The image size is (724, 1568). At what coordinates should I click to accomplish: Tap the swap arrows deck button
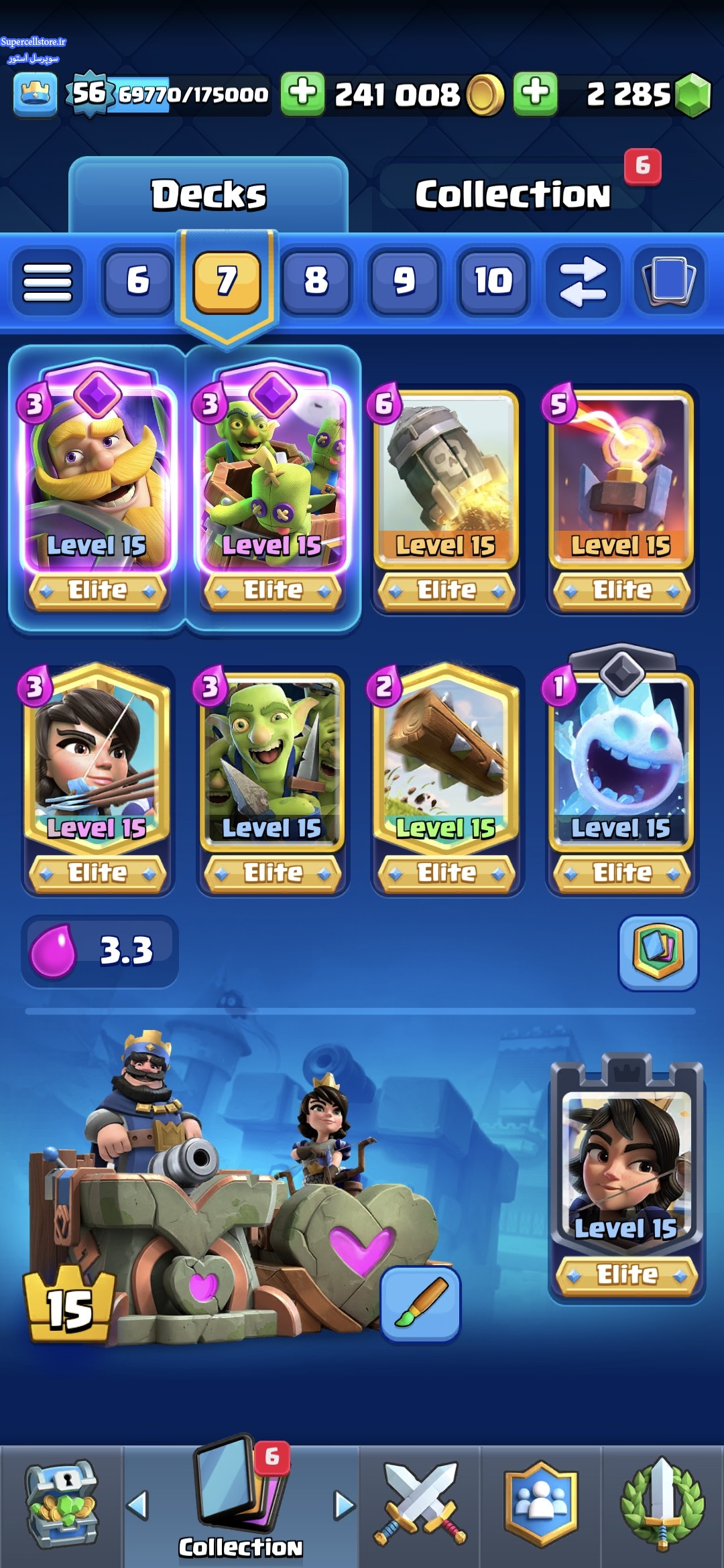click(x=583, y=281)
